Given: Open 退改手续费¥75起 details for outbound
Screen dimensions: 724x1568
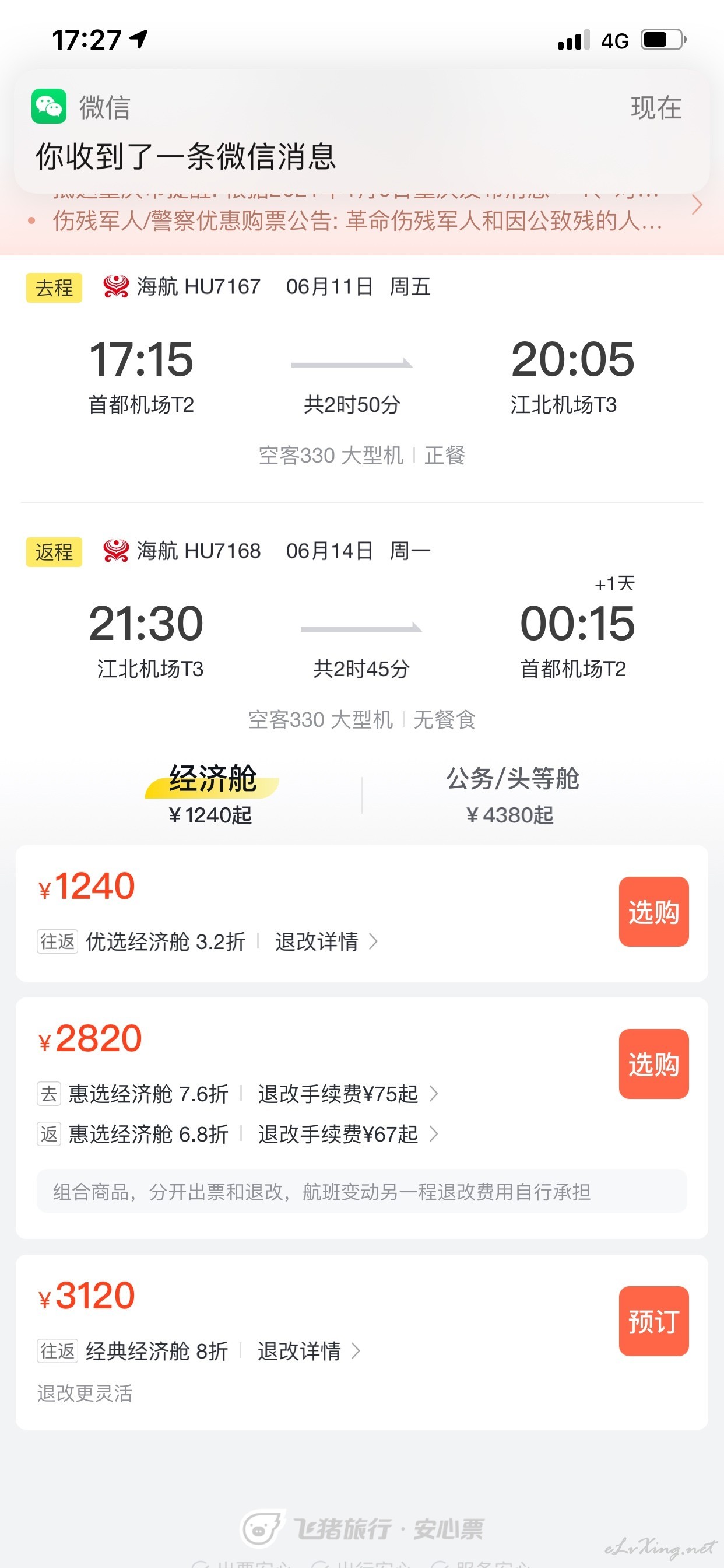Looking at the screenshot, I should coord(347,1094).
